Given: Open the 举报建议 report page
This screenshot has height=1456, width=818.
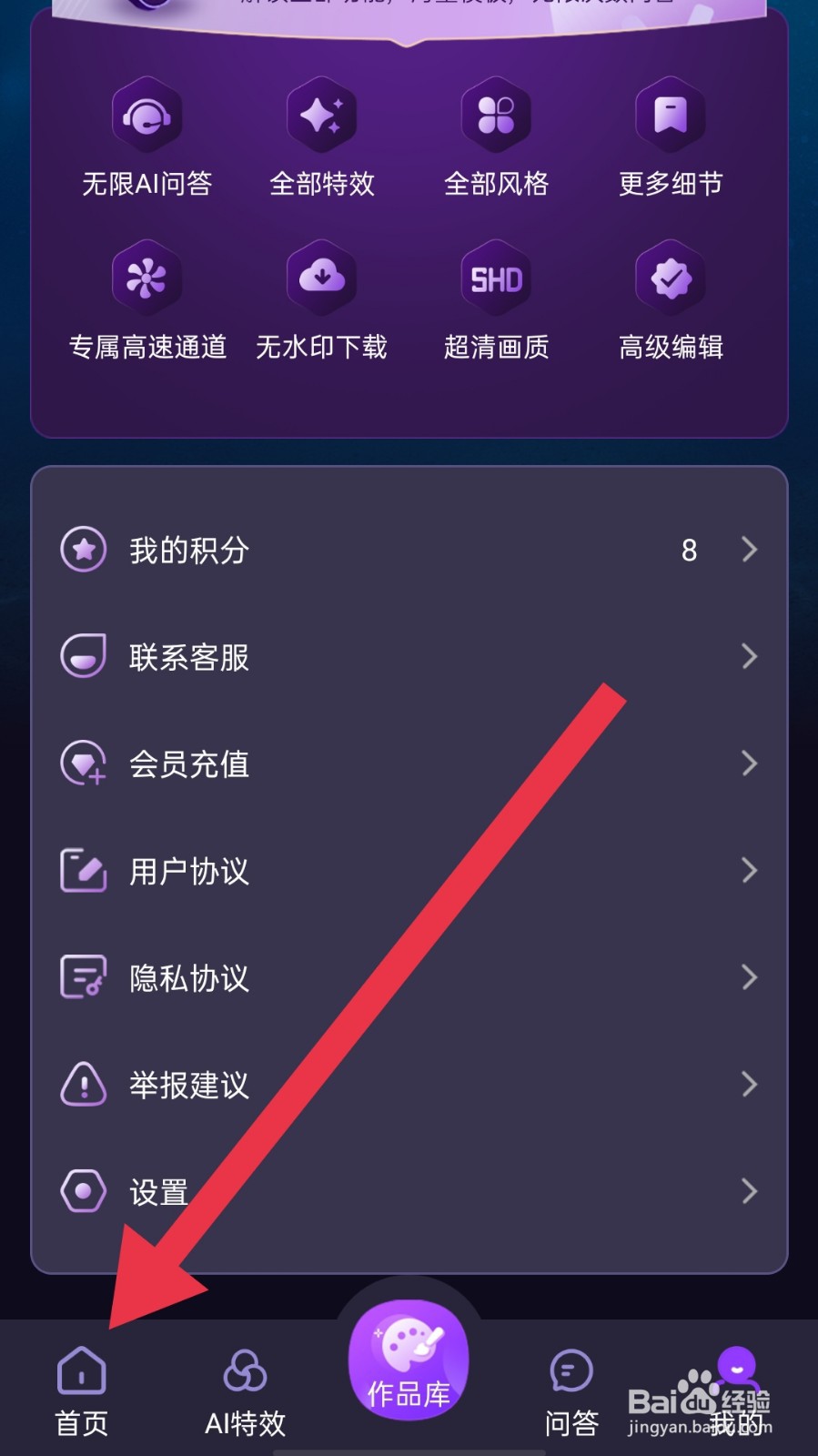Looking at the screenshot, I should click(409, 1084).
